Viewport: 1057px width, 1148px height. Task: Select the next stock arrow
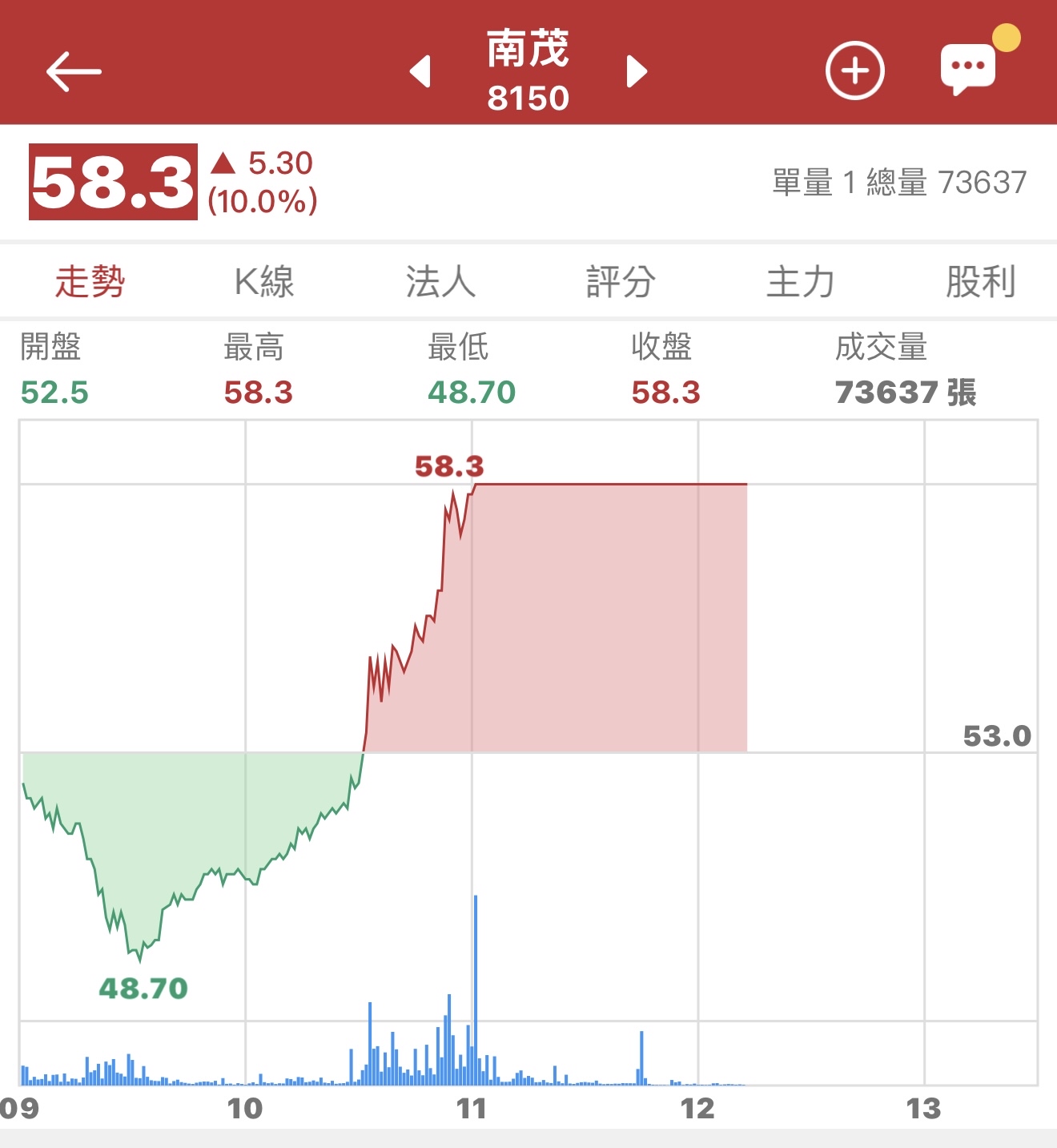coord(637,72)
